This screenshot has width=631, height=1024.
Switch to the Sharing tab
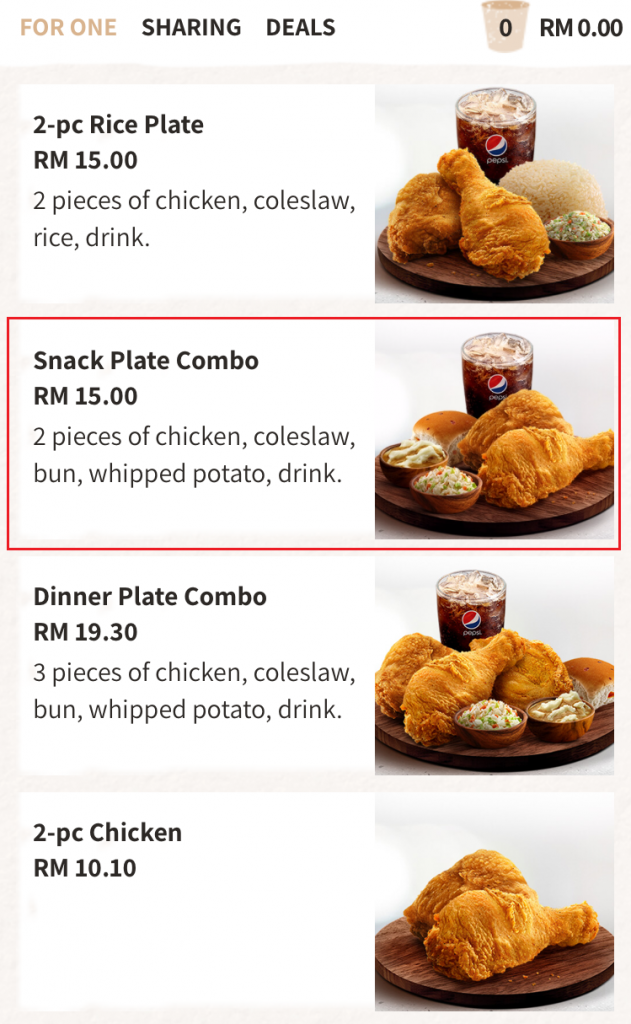pyautogui.click(x=191, y=27)
